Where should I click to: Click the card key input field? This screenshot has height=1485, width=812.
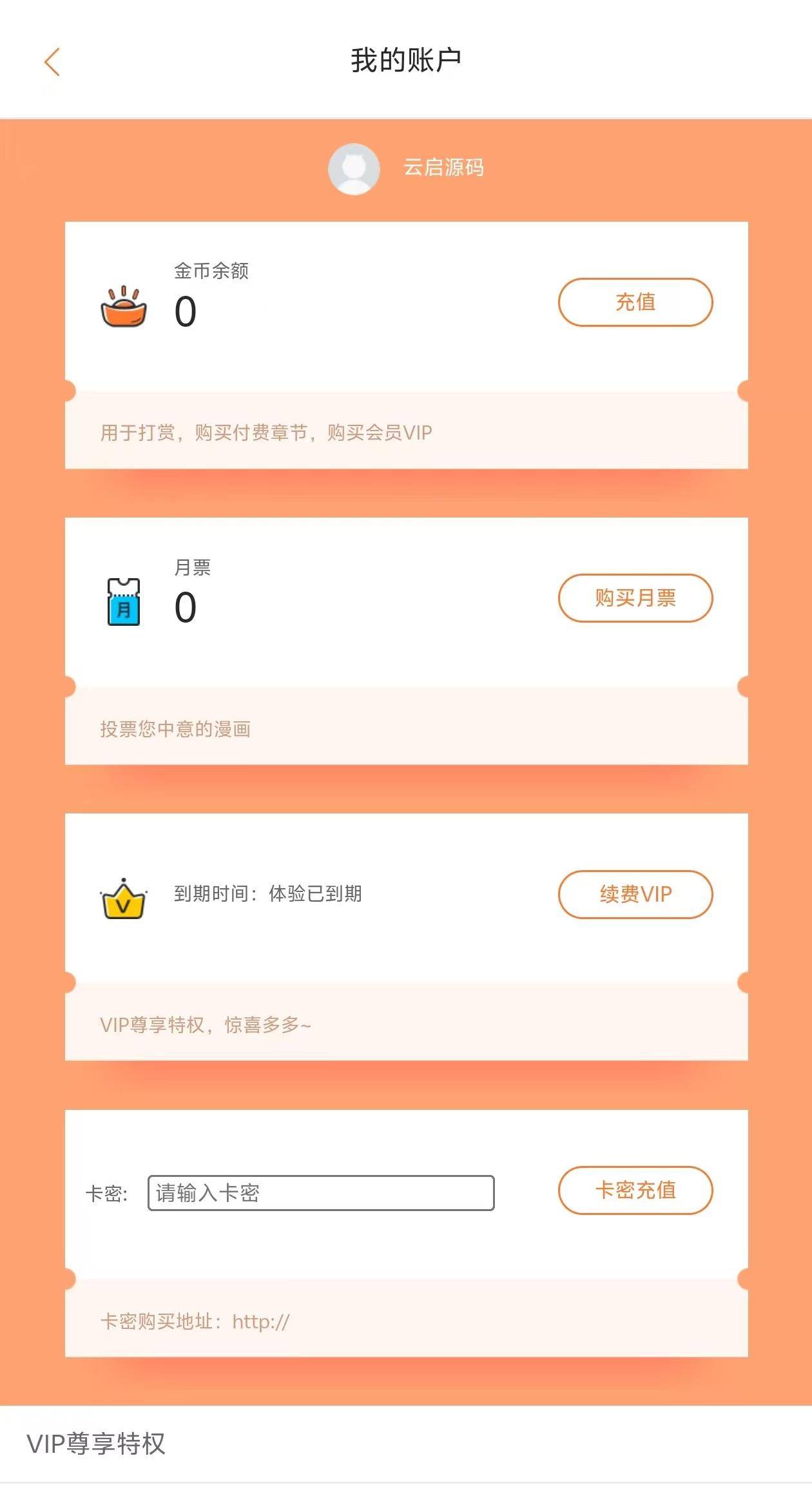click(x=320, y=1190)
